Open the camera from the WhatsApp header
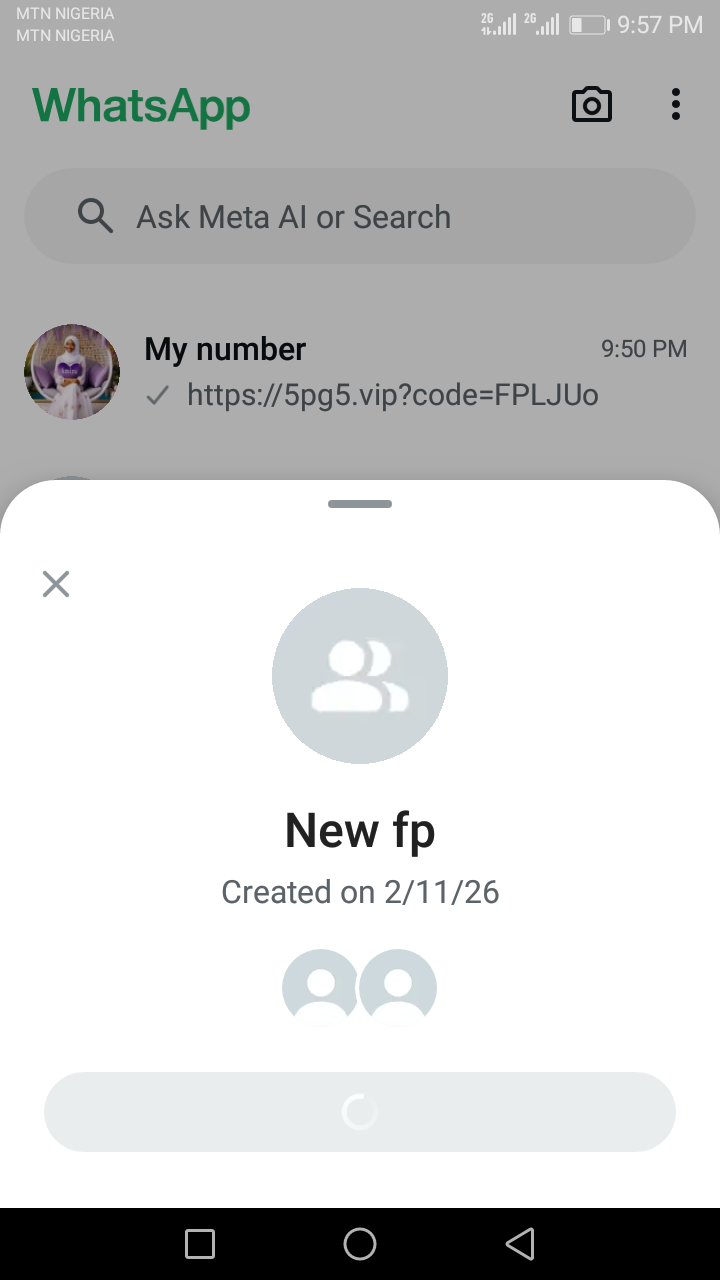Viewport: 720px width, 1280px height. coord(591,105)
